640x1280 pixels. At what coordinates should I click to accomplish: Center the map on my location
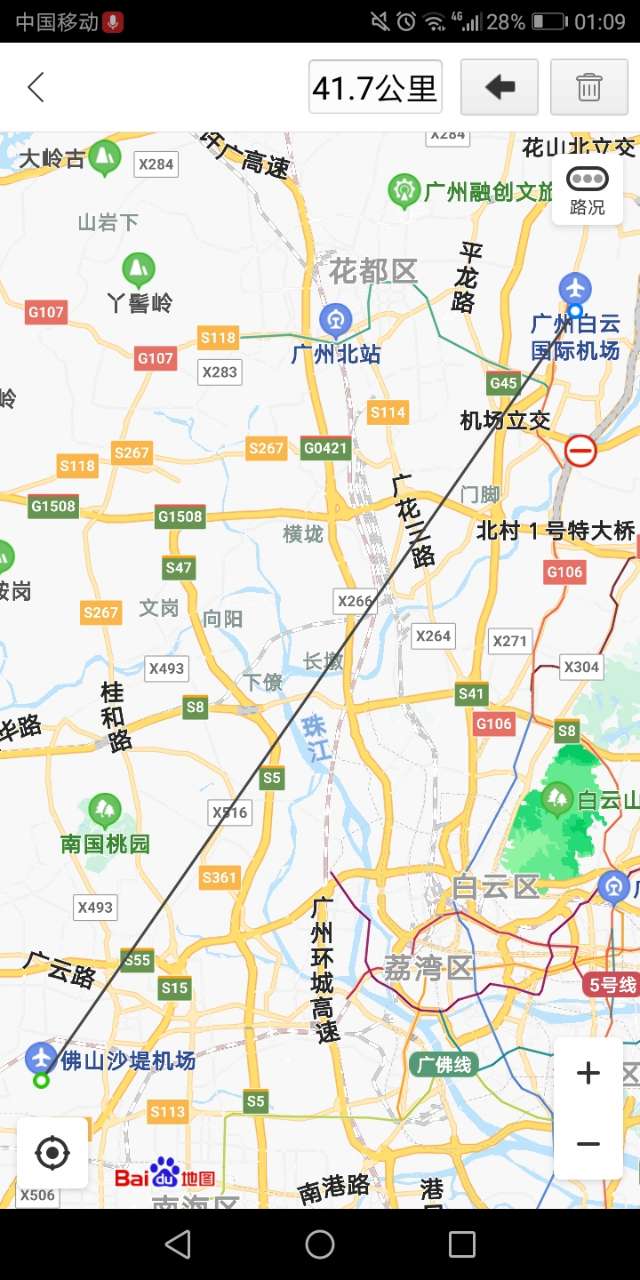click(x=52, y=1153)
